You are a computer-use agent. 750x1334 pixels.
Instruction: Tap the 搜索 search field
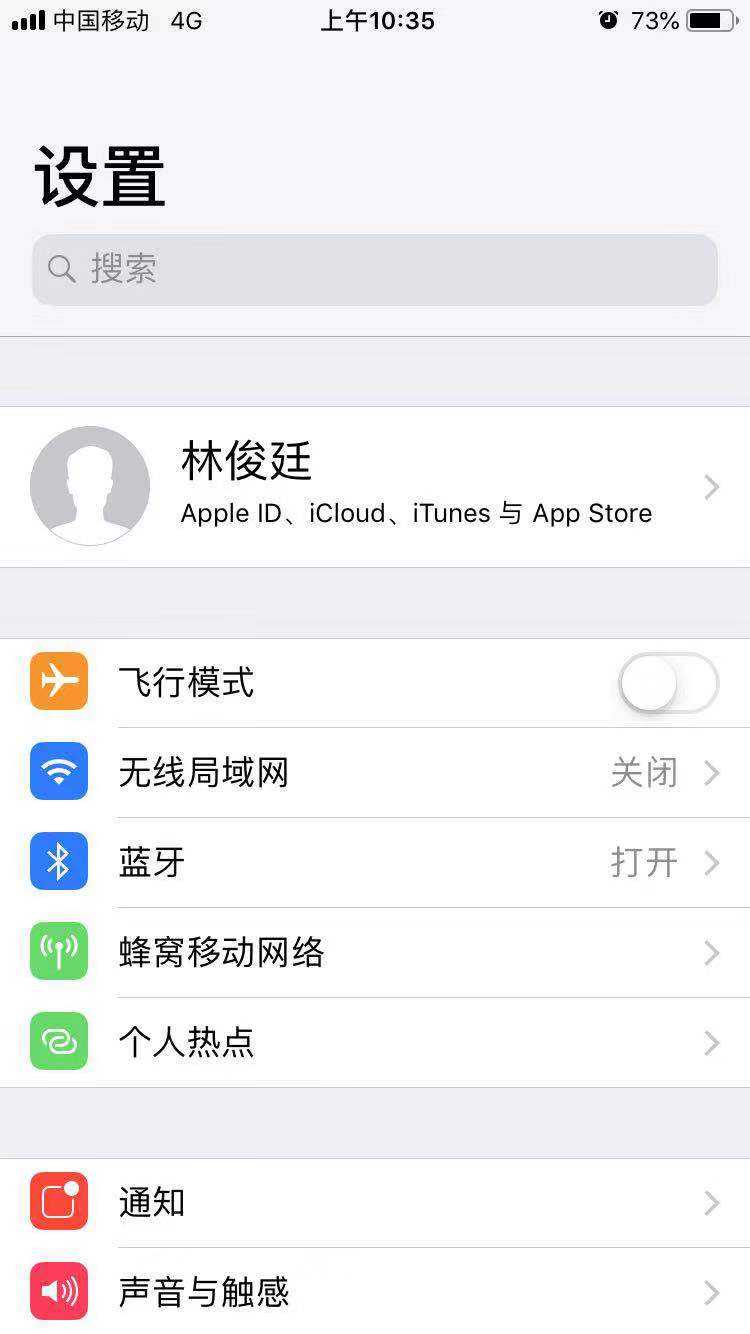(375, 269)
